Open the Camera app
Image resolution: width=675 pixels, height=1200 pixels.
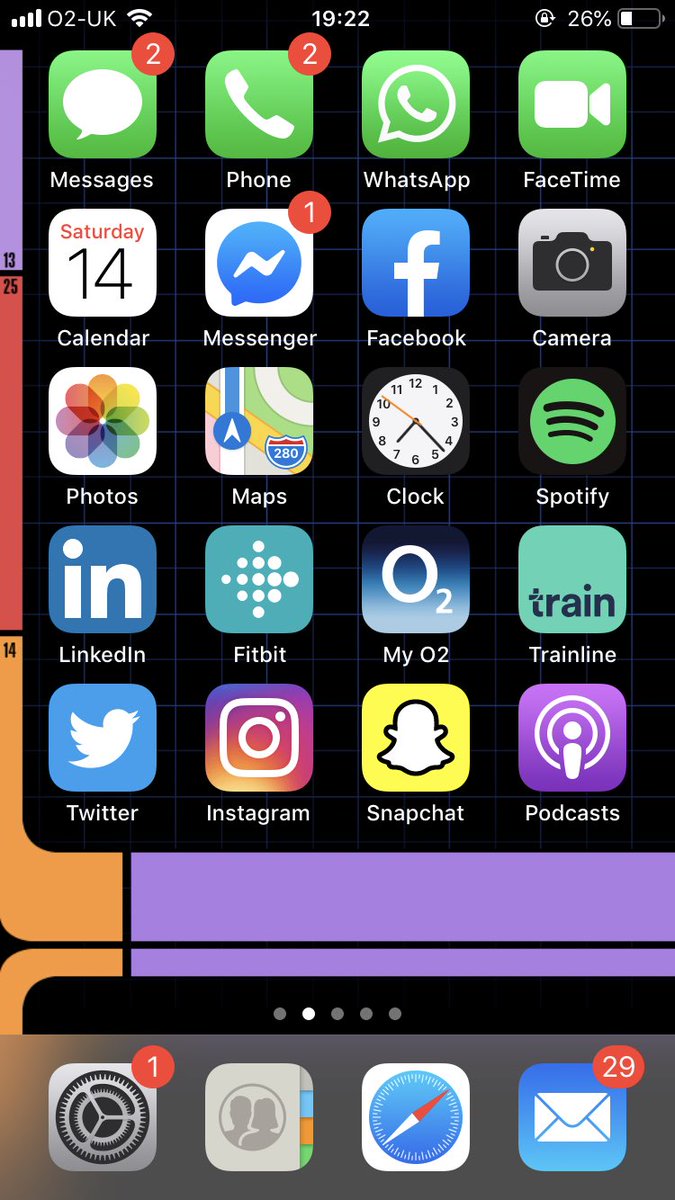point(572,263)
